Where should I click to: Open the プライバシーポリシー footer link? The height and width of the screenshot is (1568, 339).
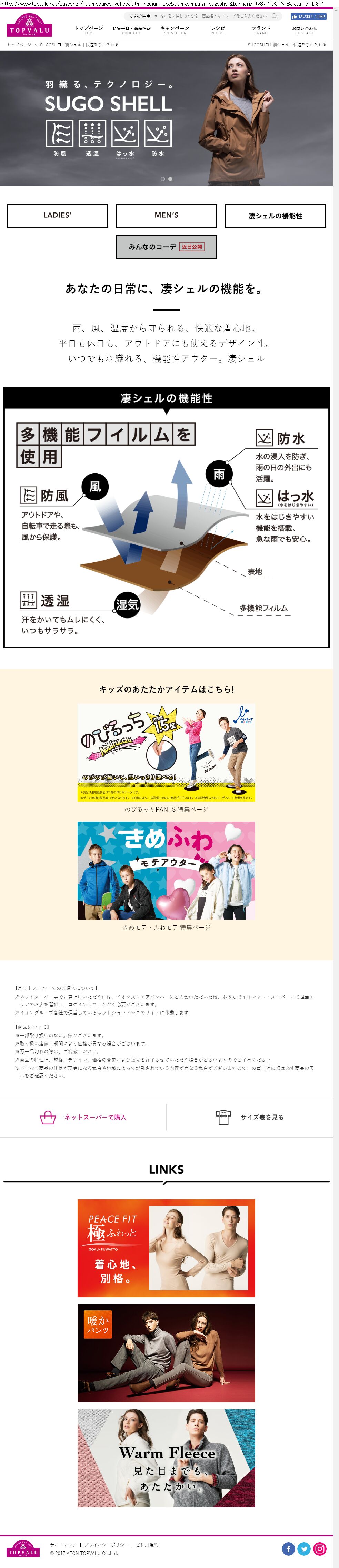[x=107, y=1545]
